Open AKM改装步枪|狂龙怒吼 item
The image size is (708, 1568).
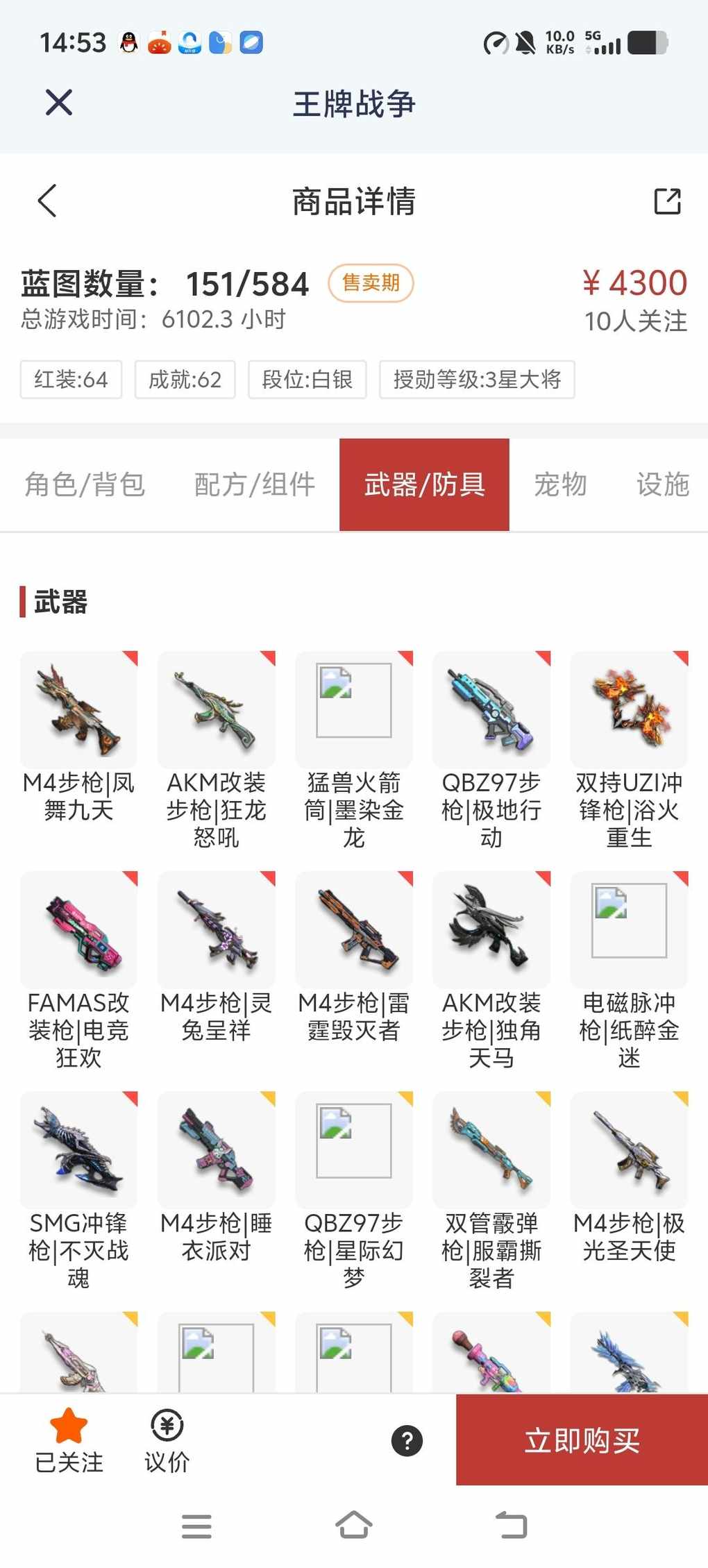(217, 710)
